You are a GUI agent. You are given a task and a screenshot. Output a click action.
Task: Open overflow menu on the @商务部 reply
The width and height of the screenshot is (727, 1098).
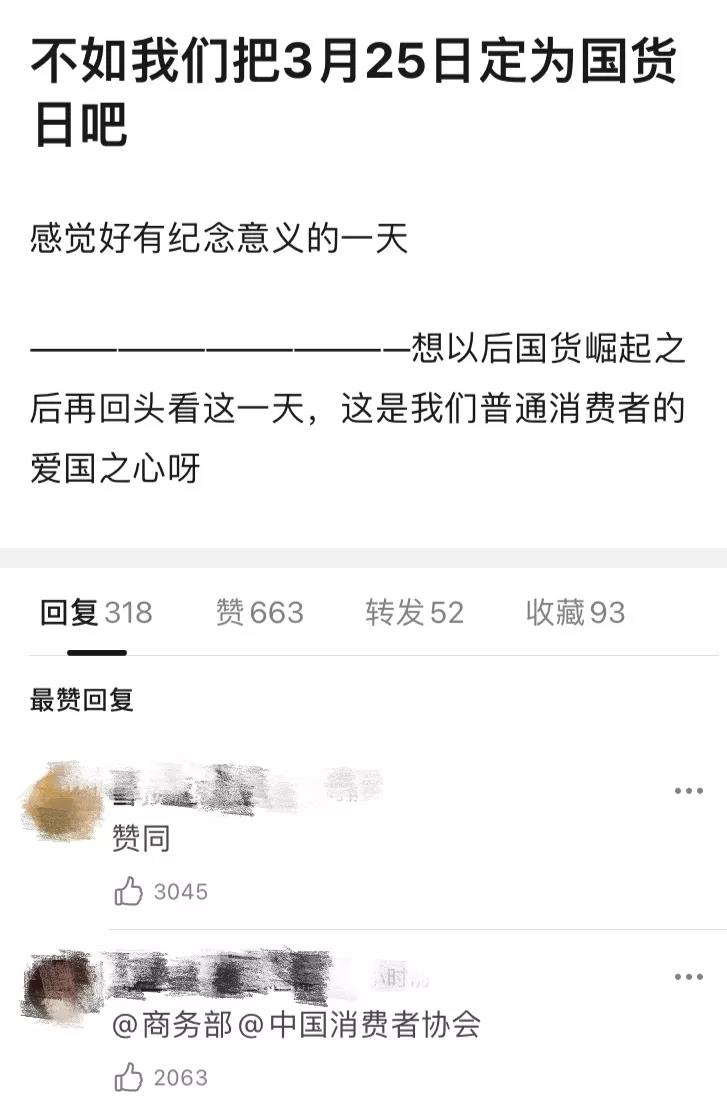pos(688,977)
